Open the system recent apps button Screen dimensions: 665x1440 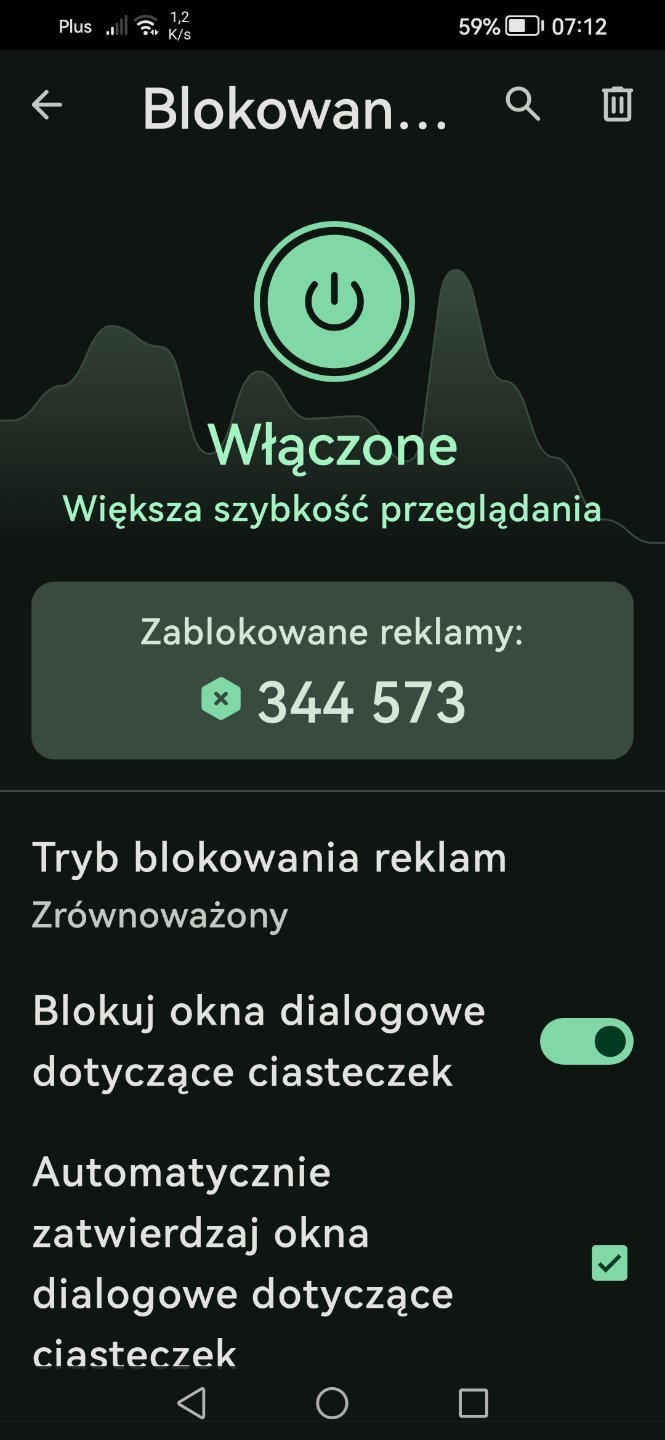[473, 1403]
